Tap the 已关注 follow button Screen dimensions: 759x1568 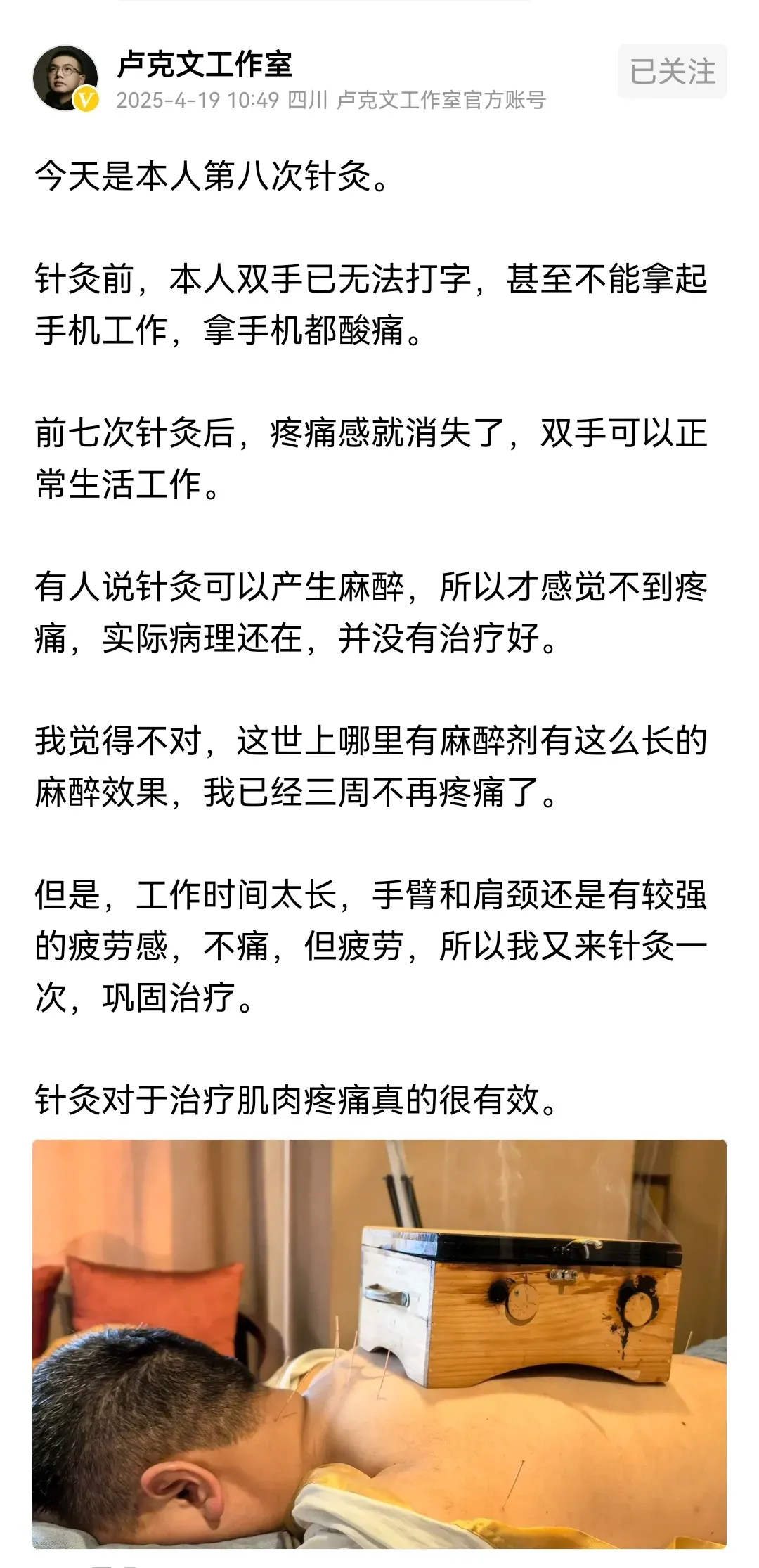pos(672,72)
